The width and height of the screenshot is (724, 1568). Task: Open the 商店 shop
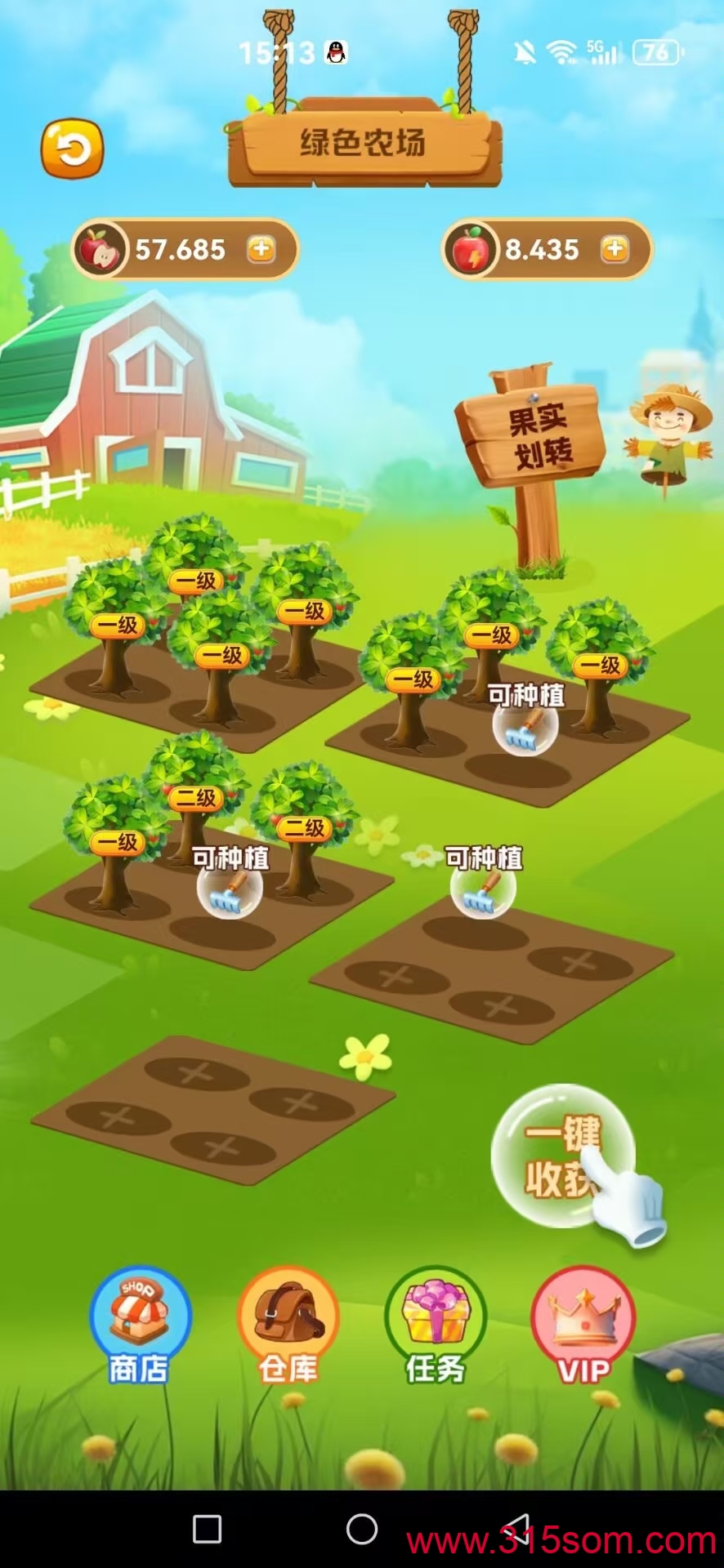140,1325
